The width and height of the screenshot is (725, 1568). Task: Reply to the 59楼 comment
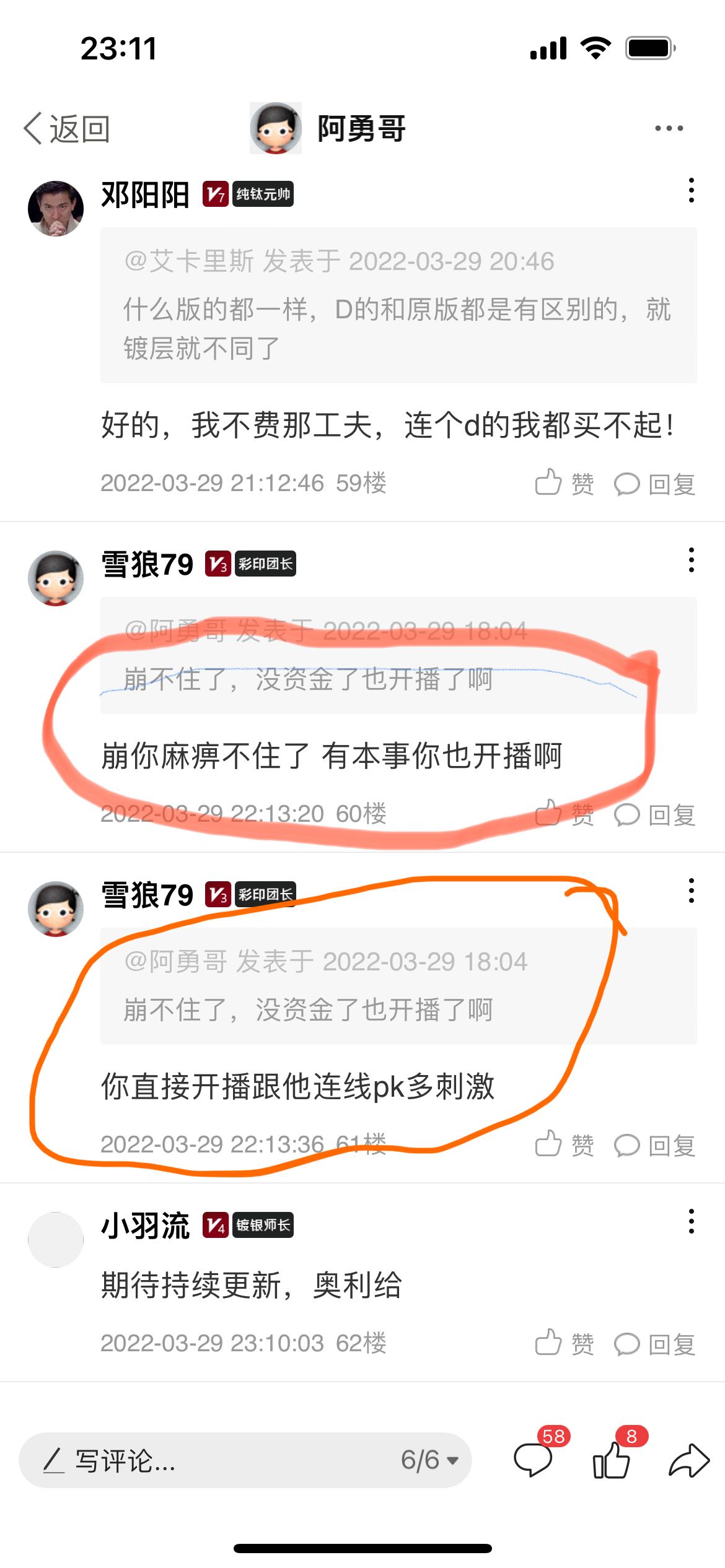[655, 484]
